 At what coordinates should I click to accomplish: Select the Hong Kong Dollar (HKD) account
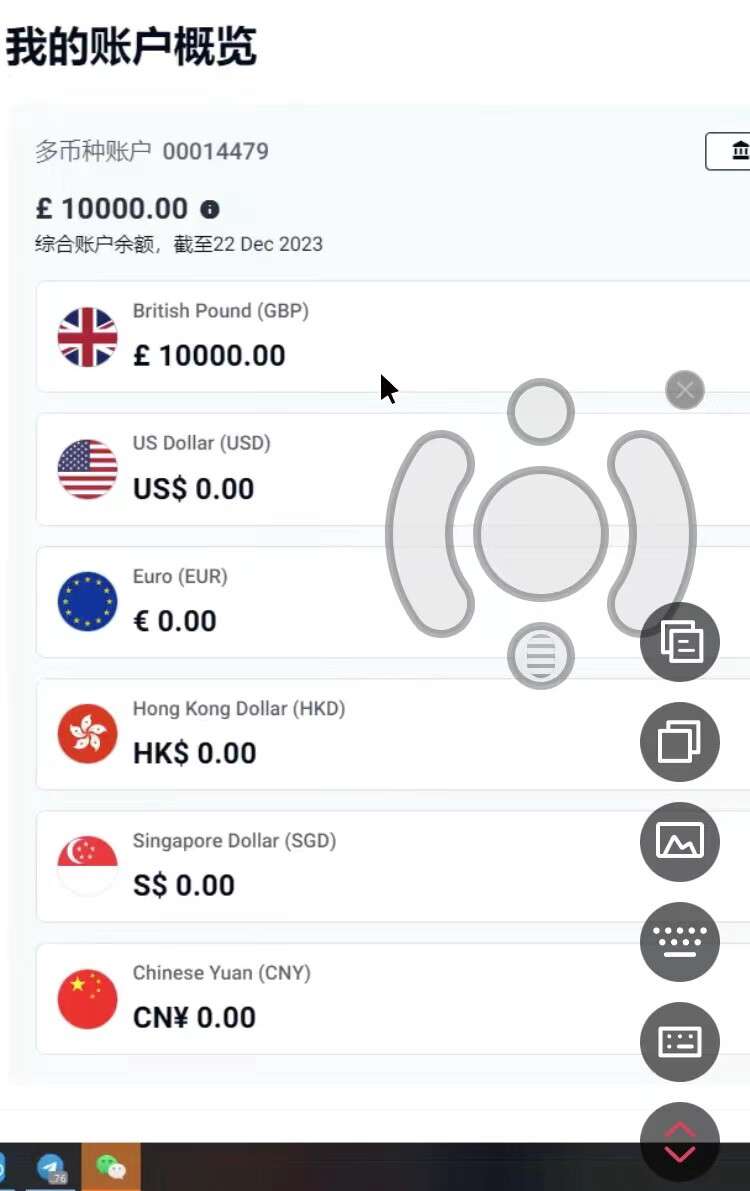pos(250,733)
